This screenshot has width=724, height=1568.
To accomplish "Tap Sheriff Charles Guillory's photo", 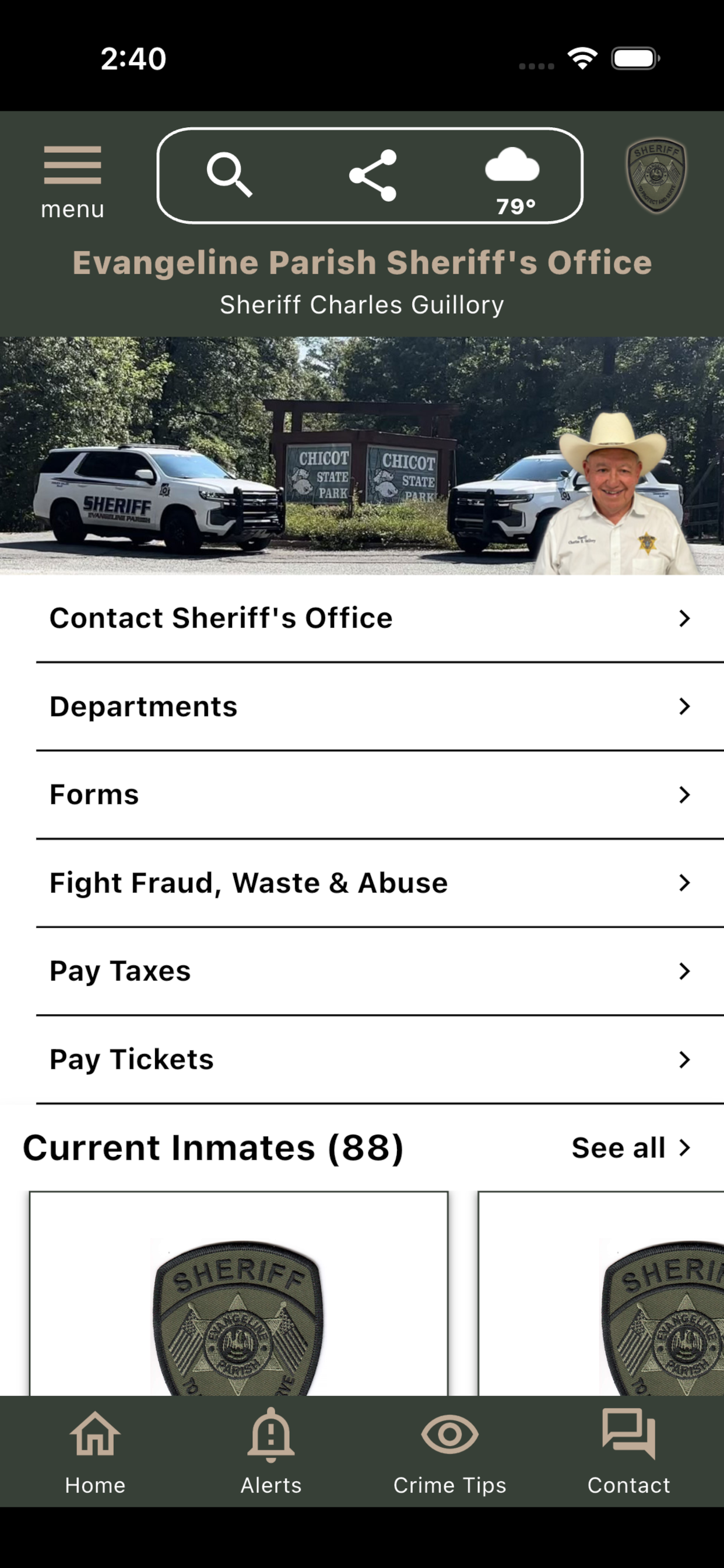I will [614, 493].
